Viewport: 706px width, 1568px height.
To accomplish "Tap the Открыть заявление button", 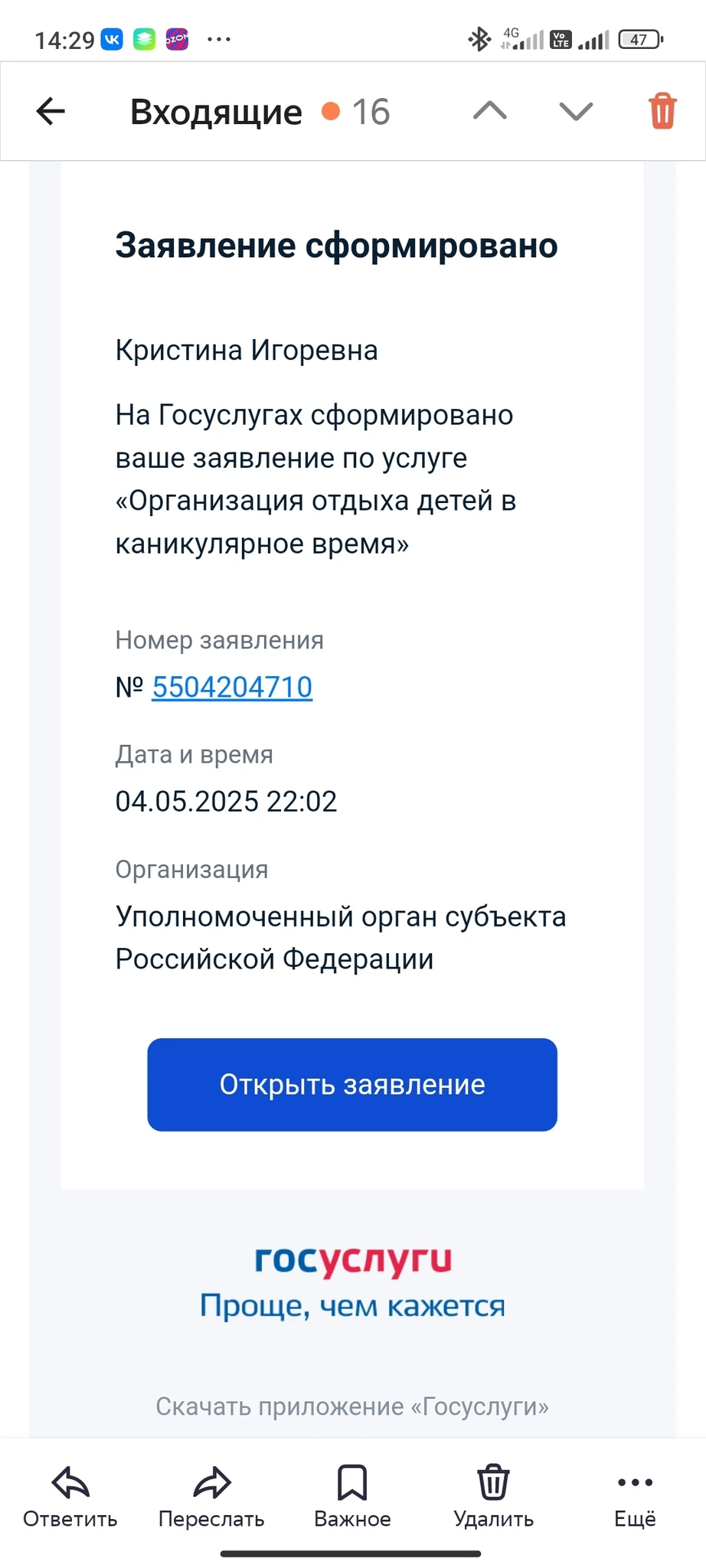I will (352, 1084).
